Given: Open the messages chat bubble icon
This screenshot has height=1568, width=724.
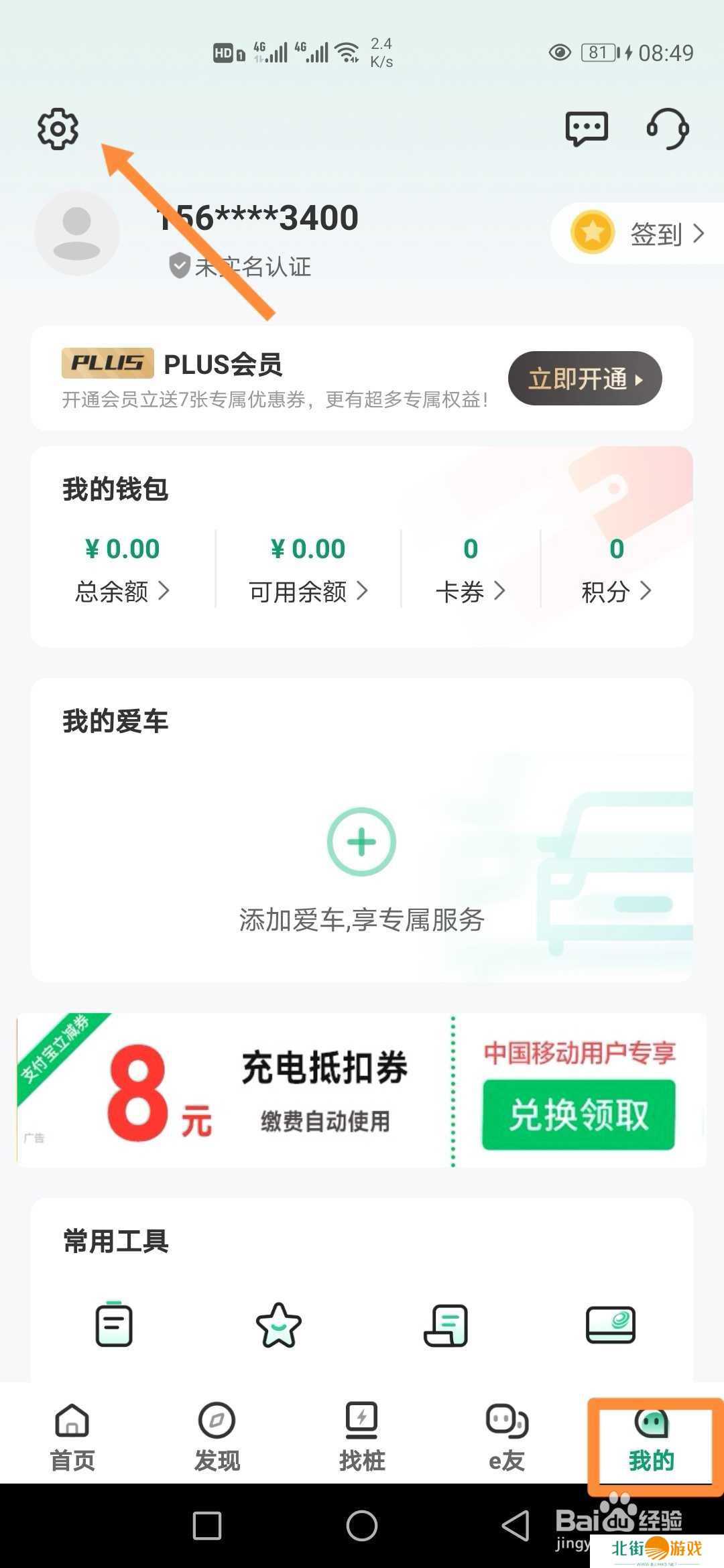Looking at the screenshot, I should (587, 129).
